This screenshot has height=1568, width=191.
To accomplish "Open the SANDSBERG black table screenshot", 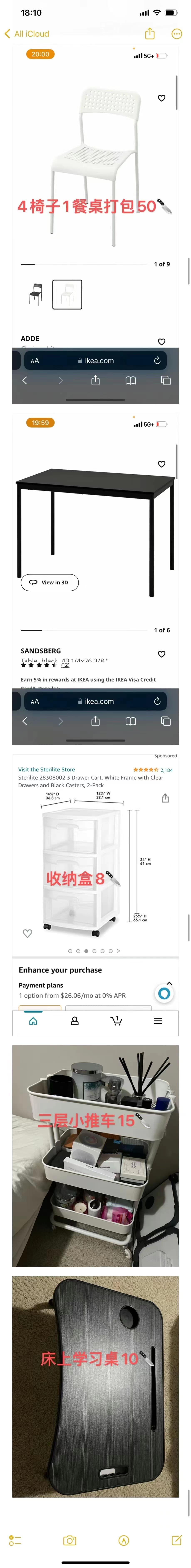I will point(95,578).
